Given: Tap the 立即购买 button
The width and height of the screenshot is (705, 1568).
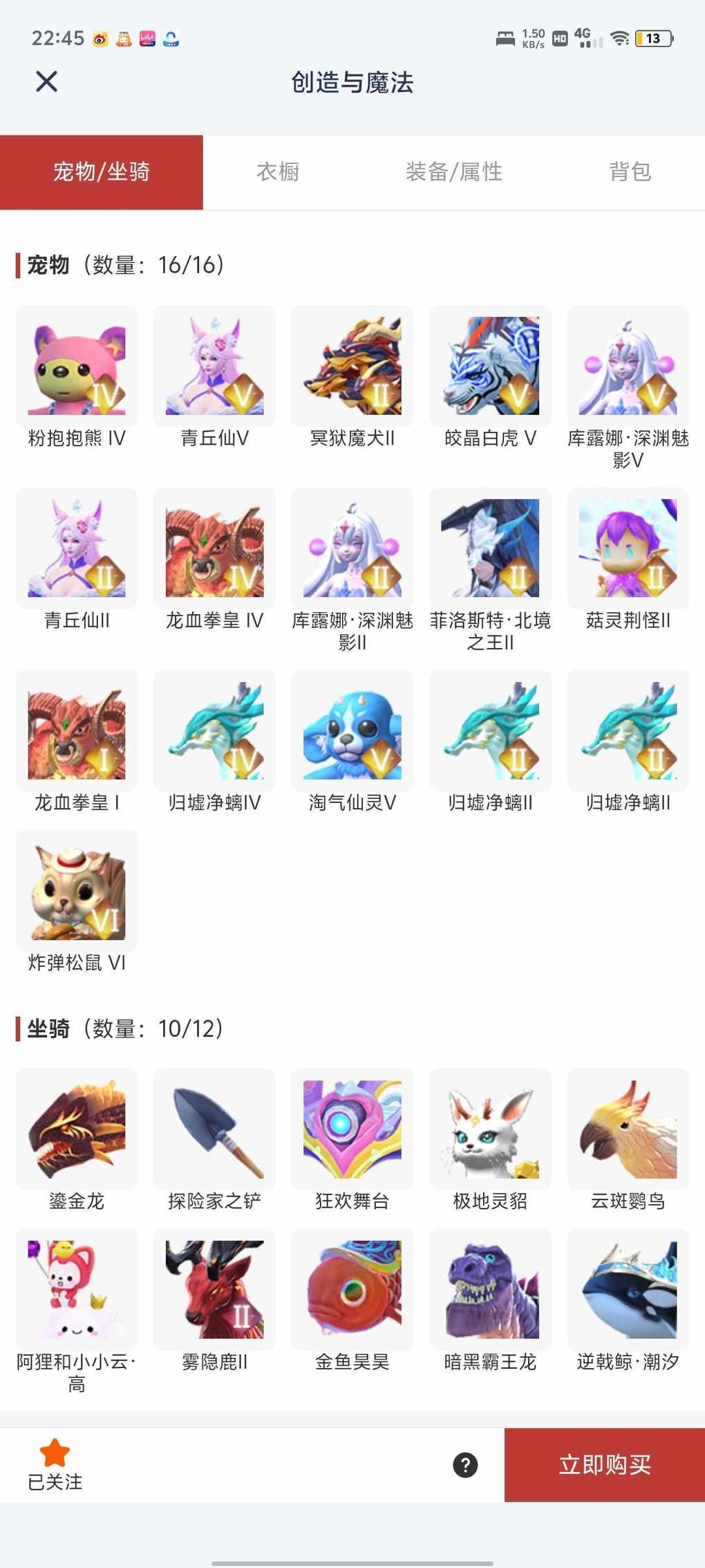Looking at the screenshot, I should pos(604,1464).
